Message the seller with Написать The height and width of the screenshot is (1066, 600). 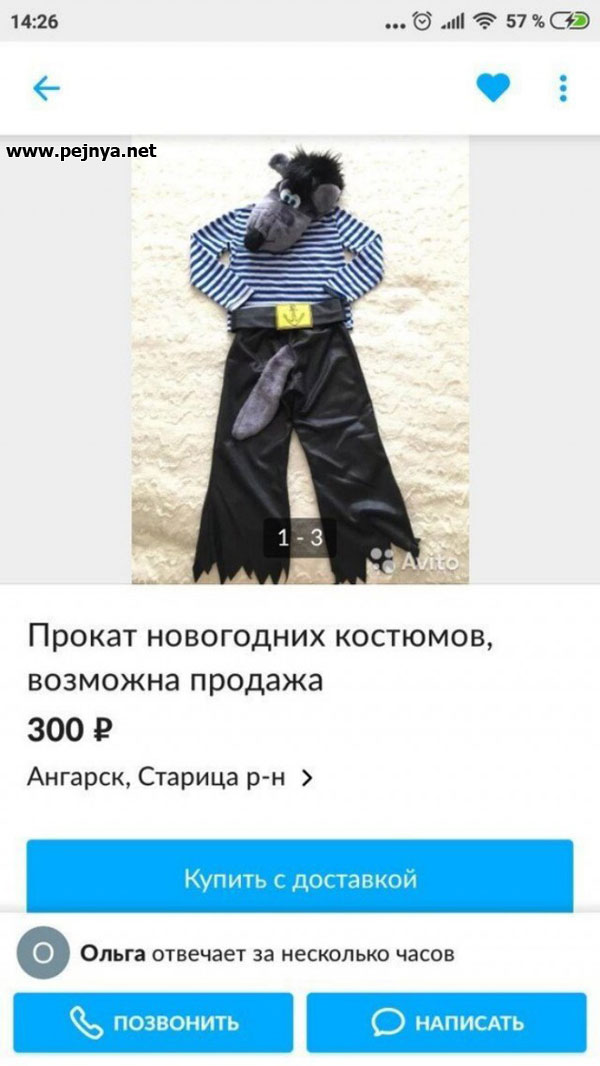point(446,1022)
